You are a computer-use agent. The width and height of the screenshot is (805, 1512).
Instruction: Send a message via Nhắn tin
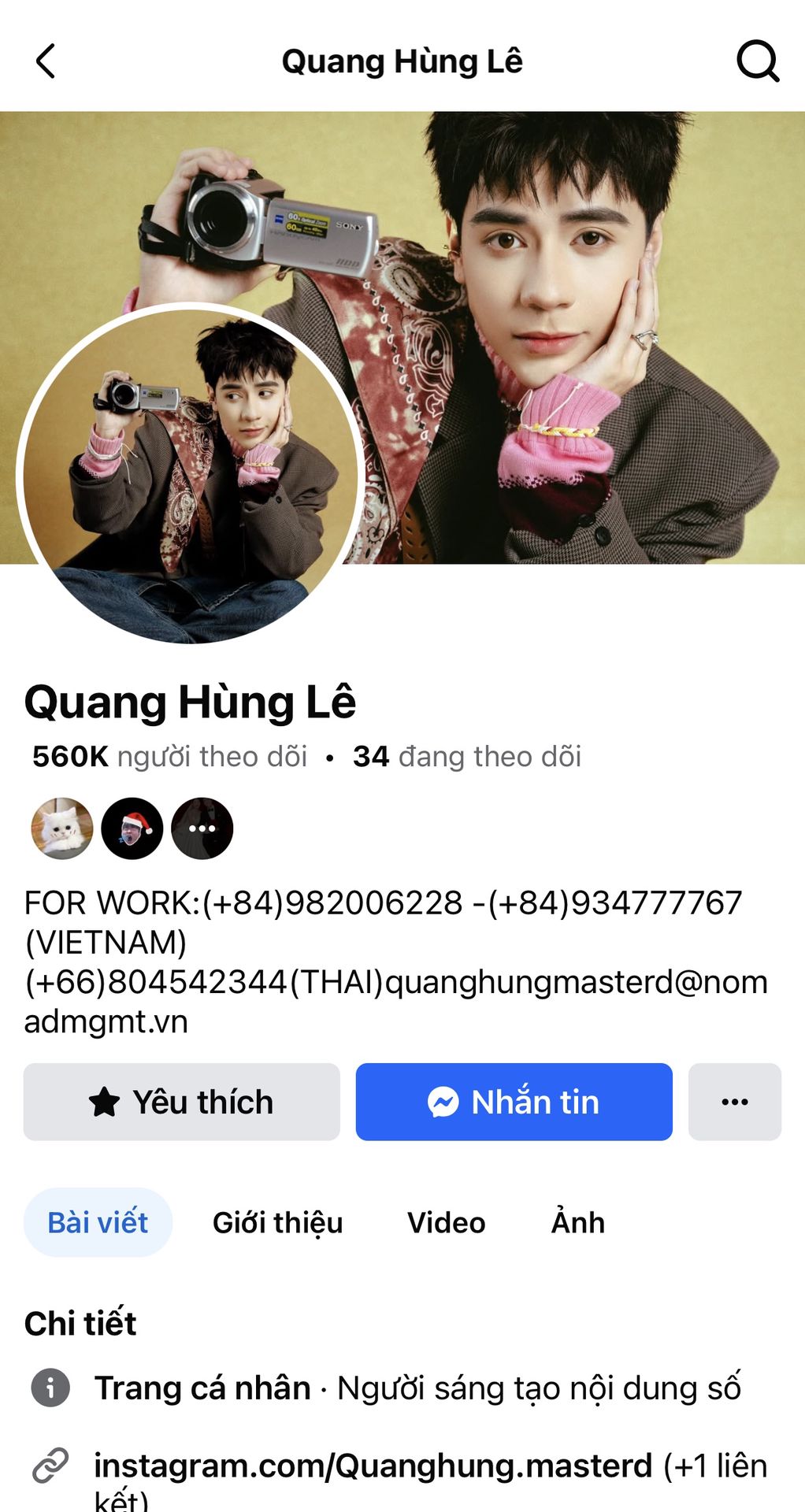point(514,1102)
